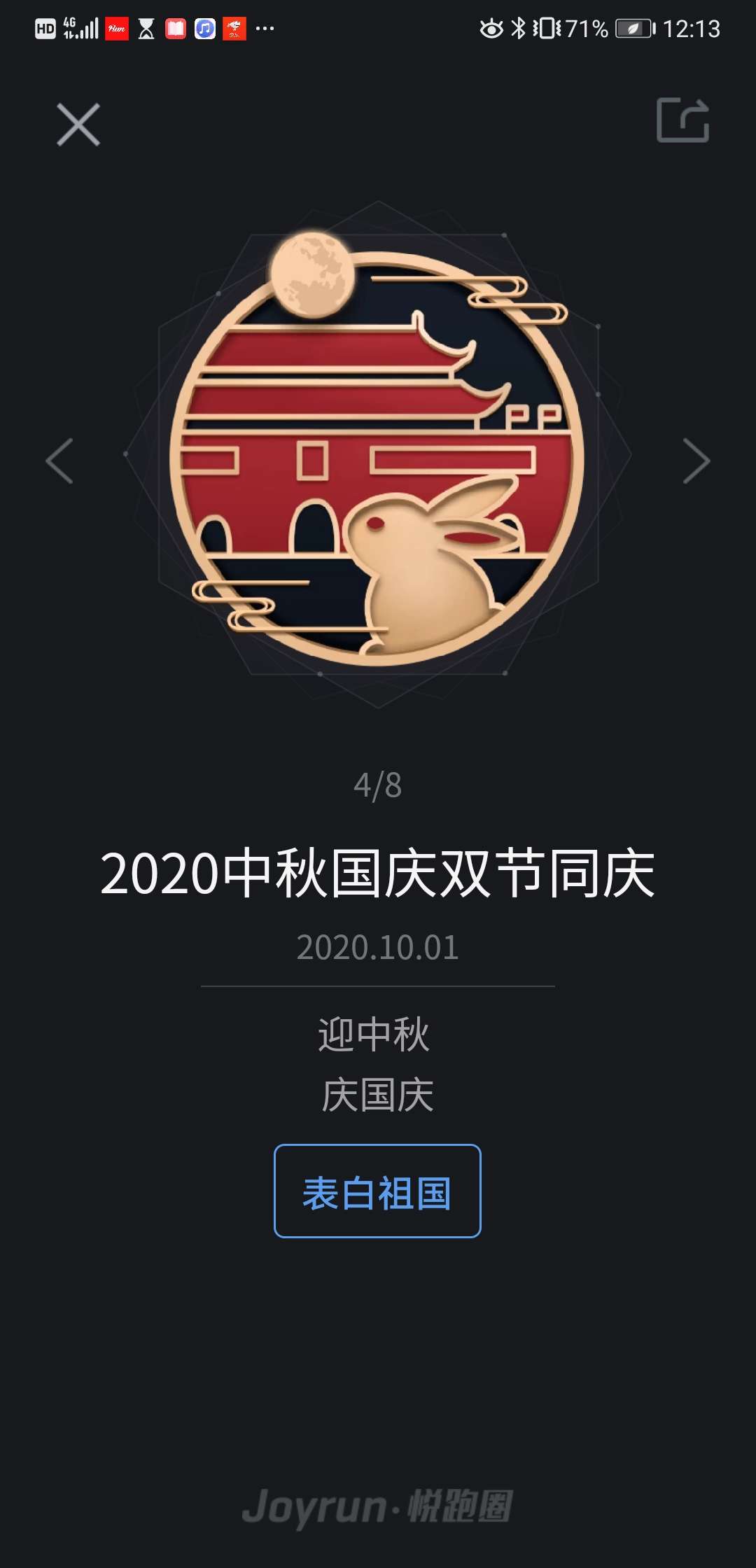Expand the ellipsis for more notification icons

coord(263,29)
